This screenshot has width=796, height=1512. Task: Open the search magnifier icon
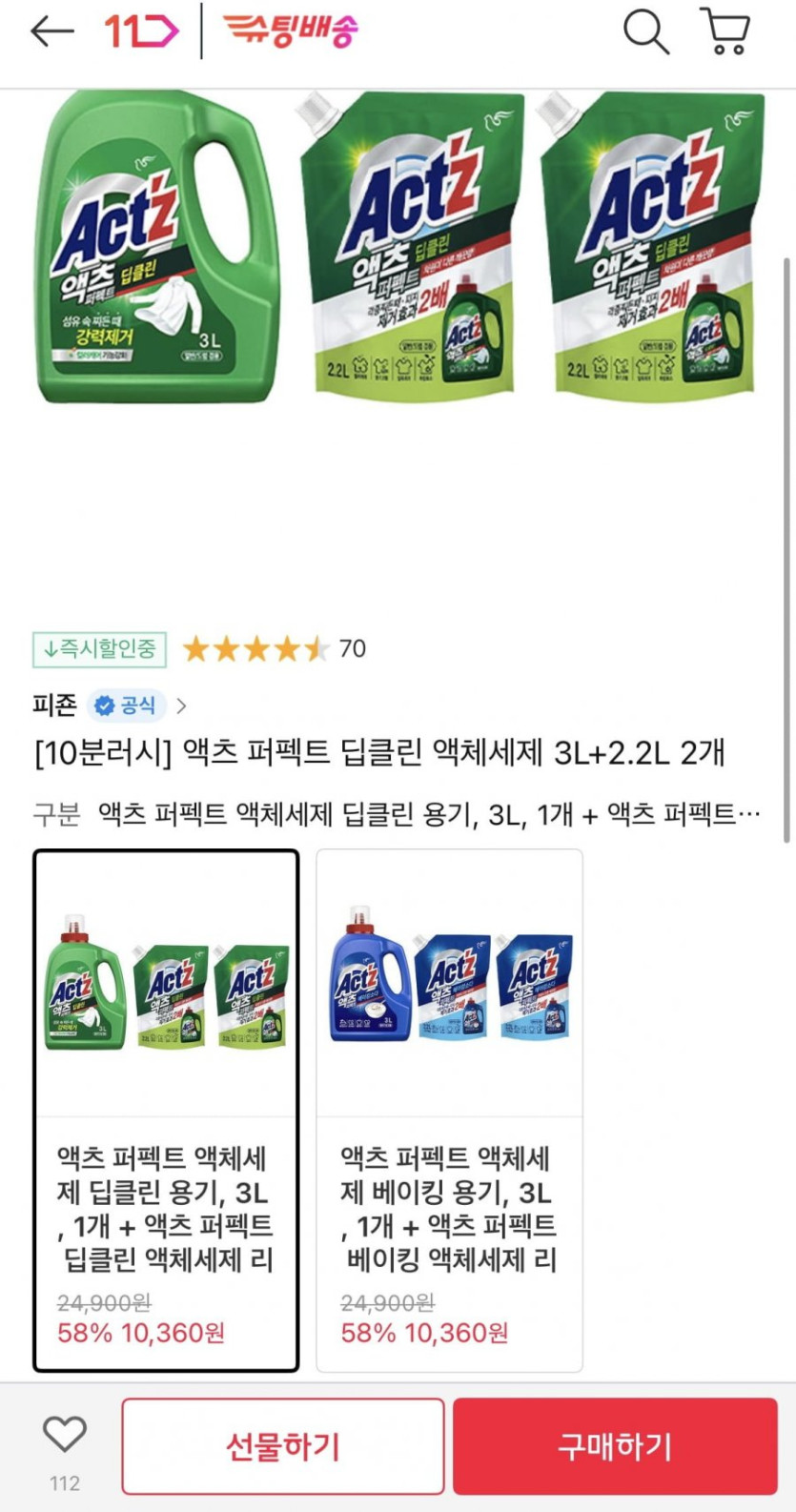point(645,31)
